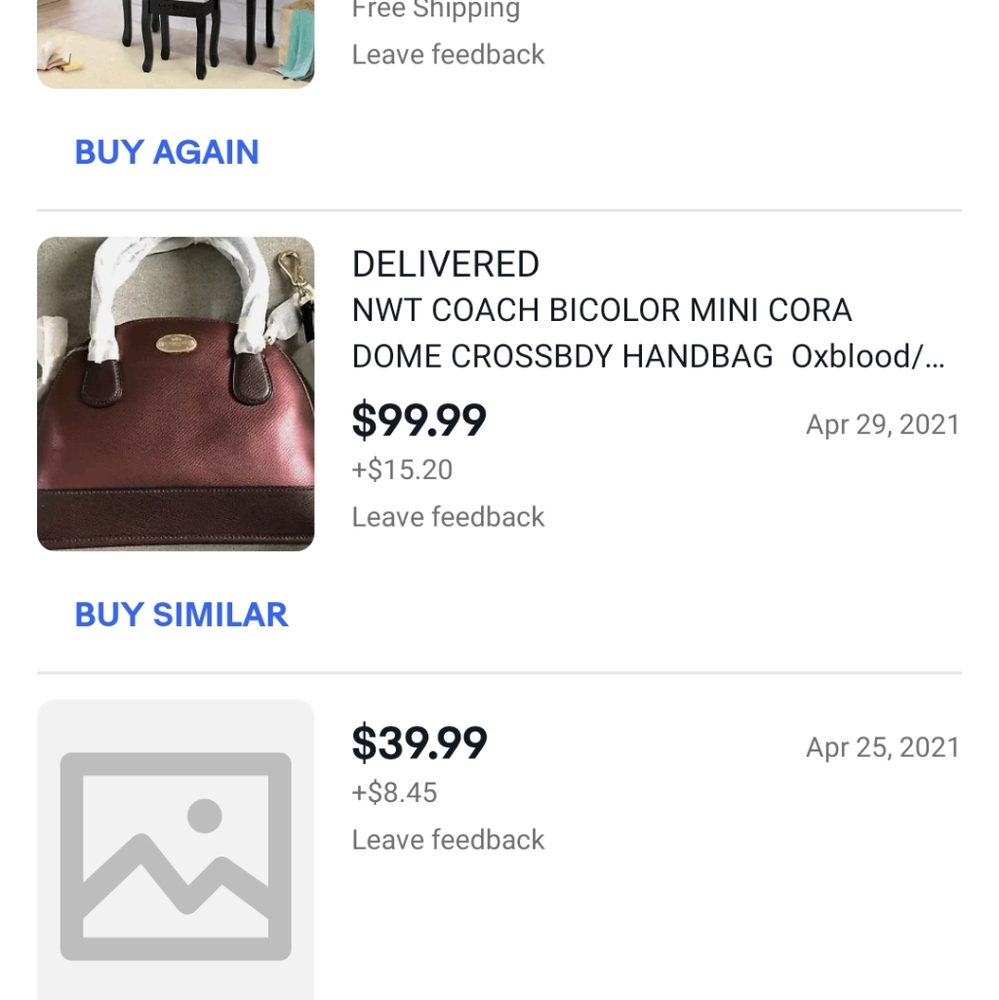Screen dimensions: 999x1000
Task: Click the $39.99 price text
Action: point(420,744)
